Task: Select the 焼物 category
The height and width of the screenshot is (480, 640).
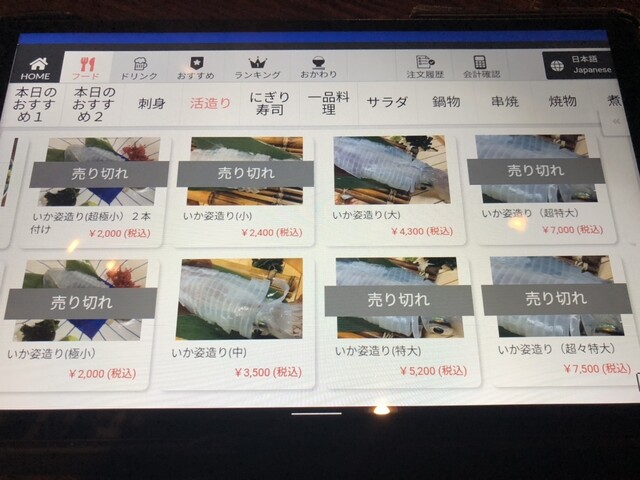Action: [561, 102]
